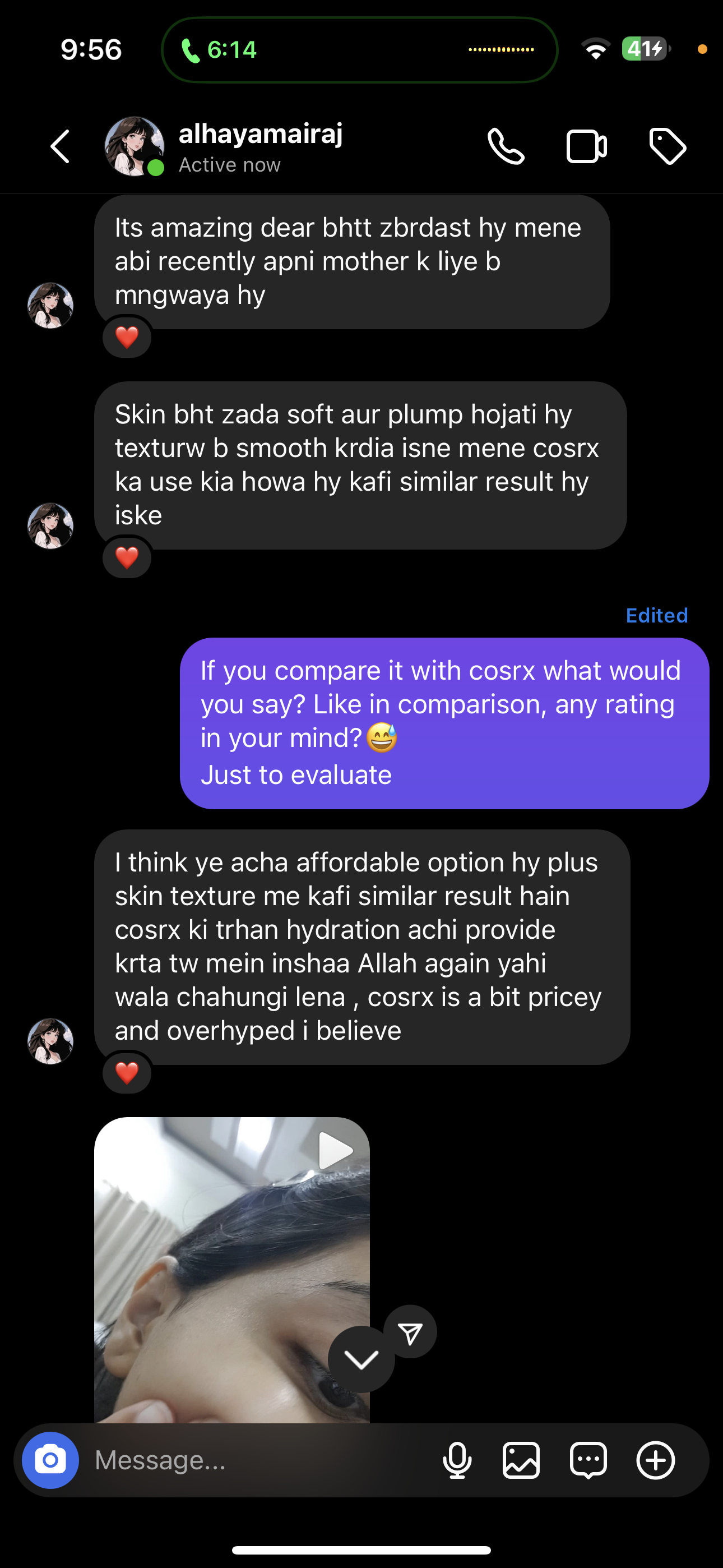The width and height of the screenshot is (723, 1568).
Task: Open alhayamairaj's profile from chat header
Action: pos(260,146)
